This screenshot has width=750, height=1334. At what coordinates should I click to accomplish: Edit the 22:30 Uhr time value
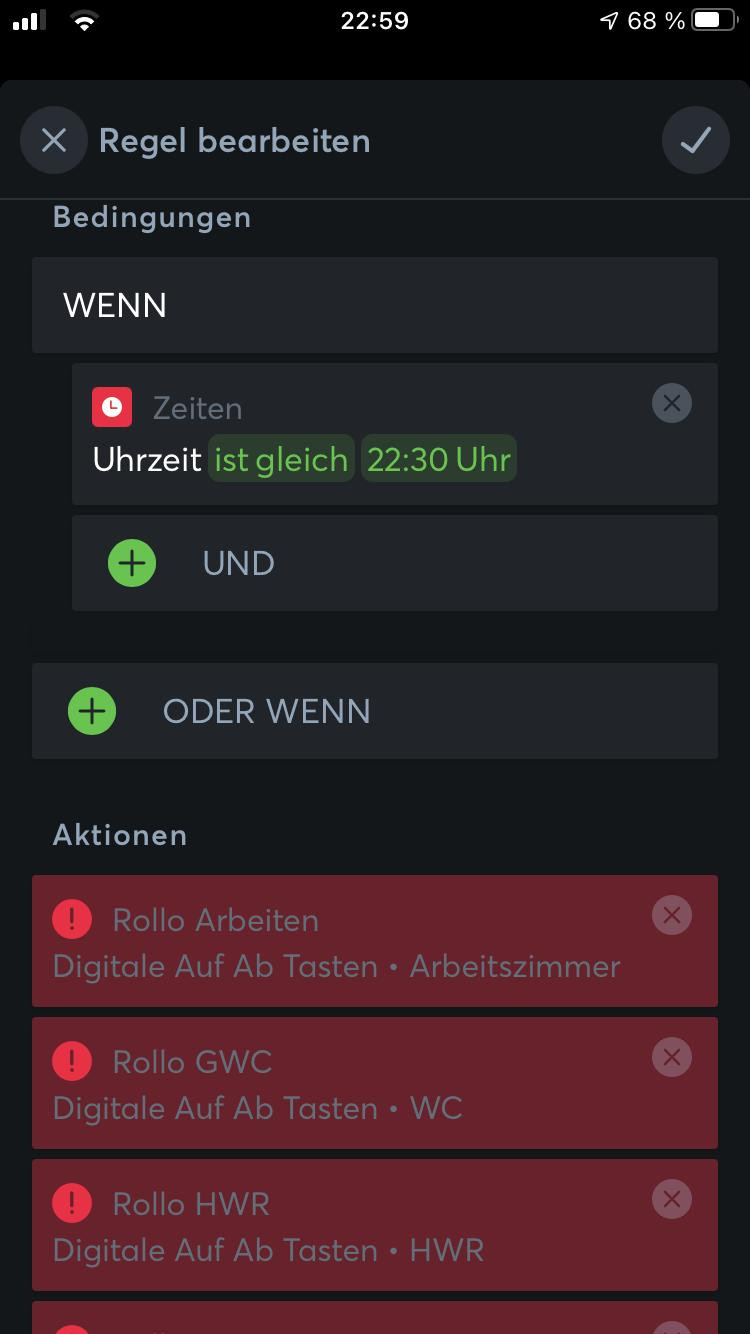[439, 459]
